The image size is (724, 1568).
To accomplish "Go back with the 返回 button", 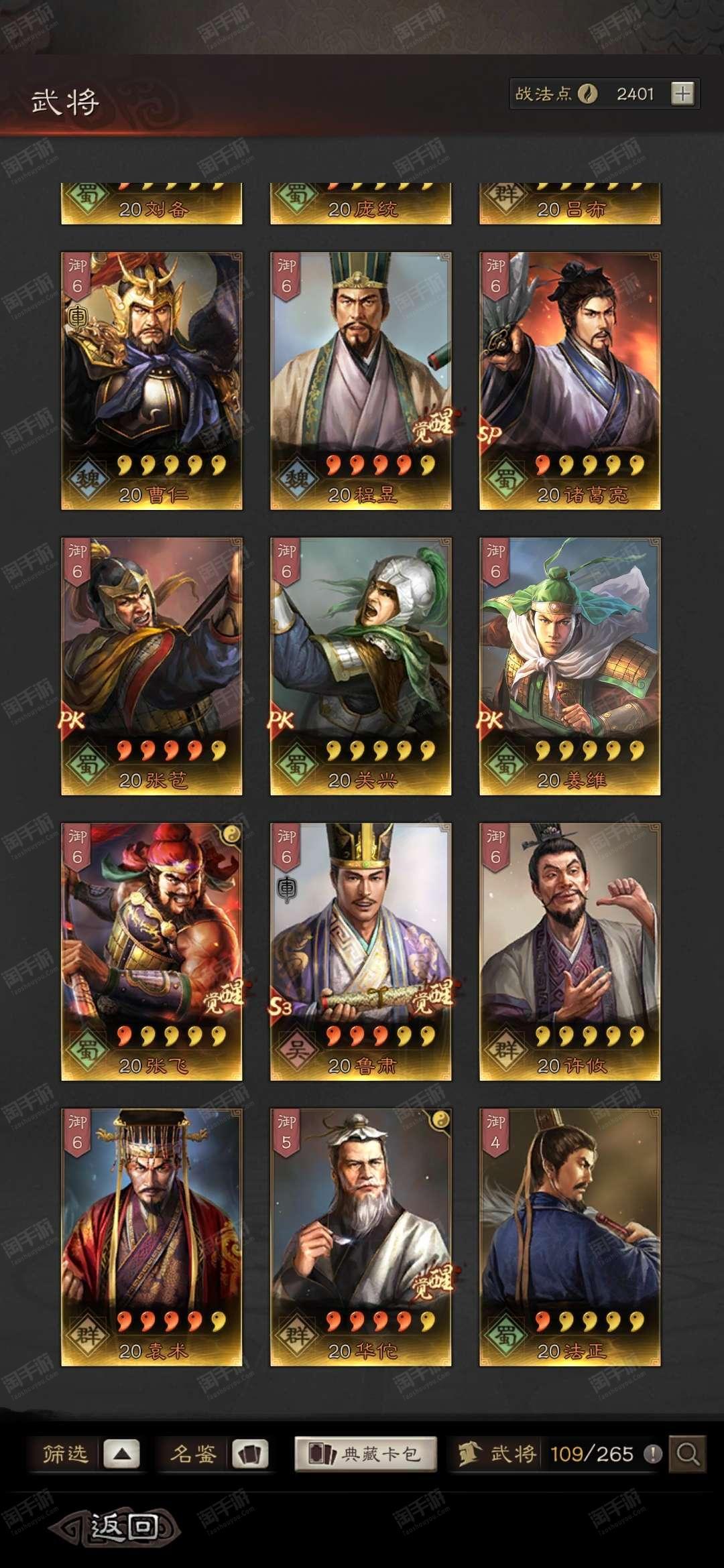I will [x=115, y=1527].
